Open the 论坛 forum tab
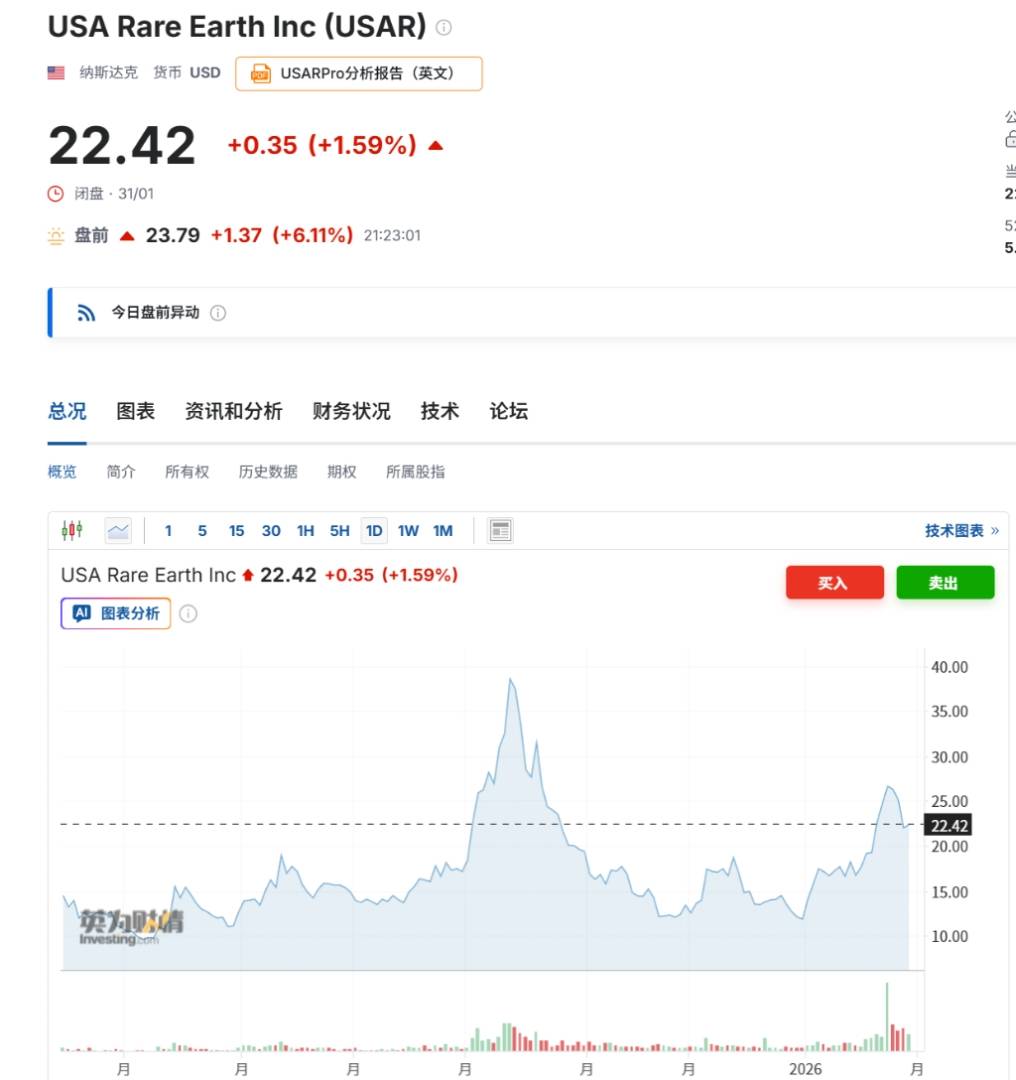 point(508,410)
